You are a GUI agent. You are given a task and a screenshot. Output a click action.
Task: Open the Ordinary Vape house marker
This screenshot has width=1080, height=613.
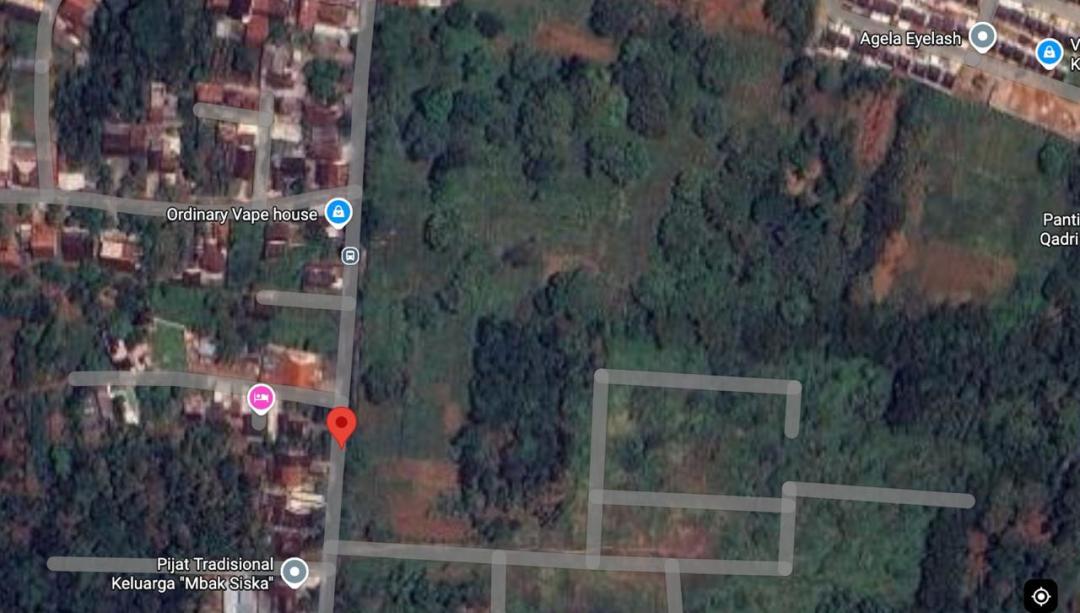coord(338,212)
